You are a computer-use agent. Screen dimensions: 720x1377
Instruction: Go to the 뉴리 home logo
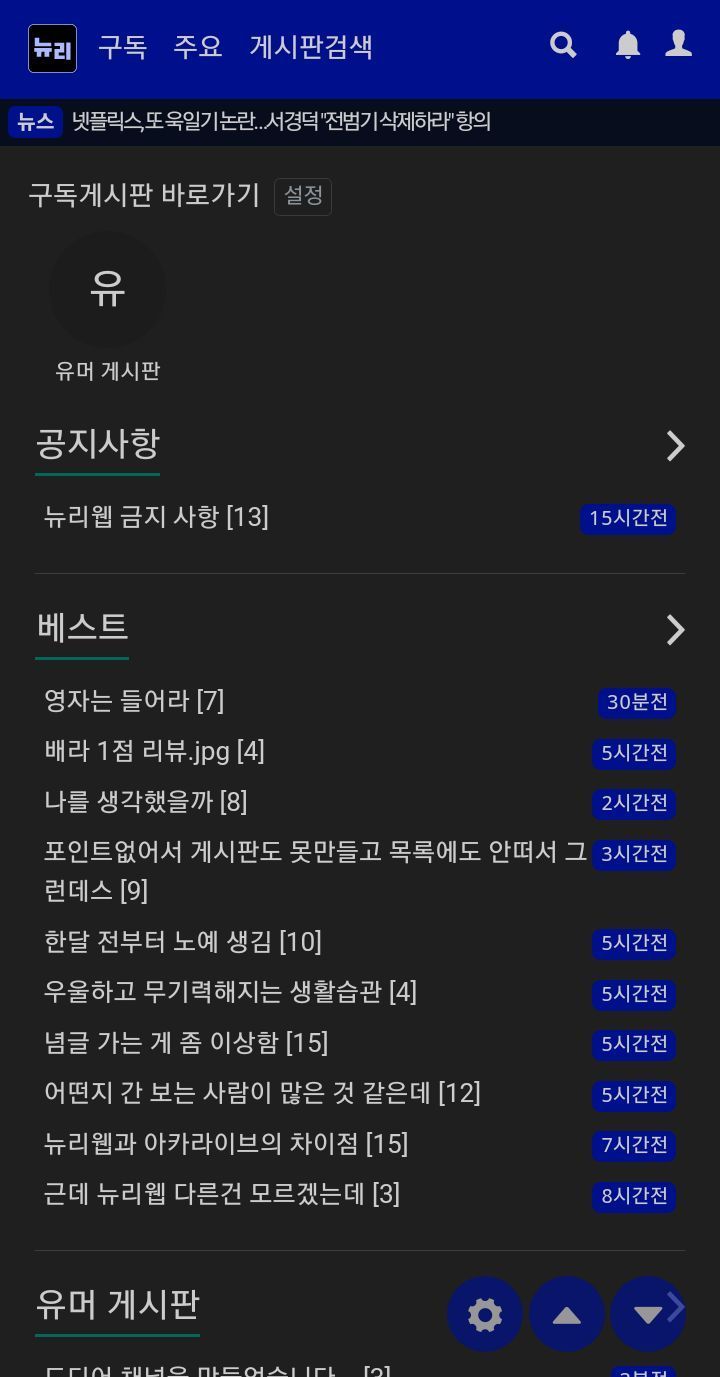pyautogui.click(x=52, y=48)
